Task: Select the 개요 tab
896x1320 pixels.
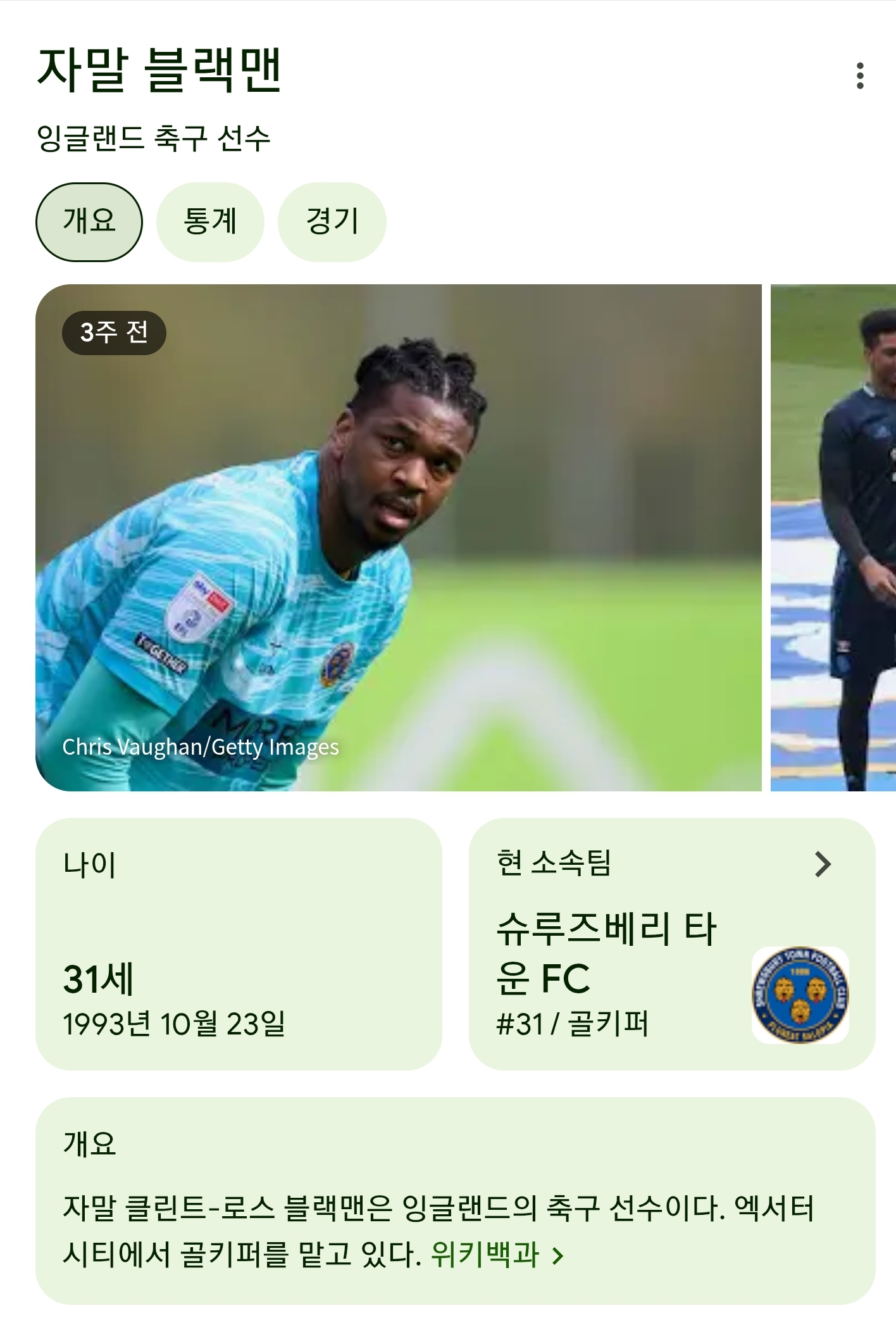Action: (89, 222)
